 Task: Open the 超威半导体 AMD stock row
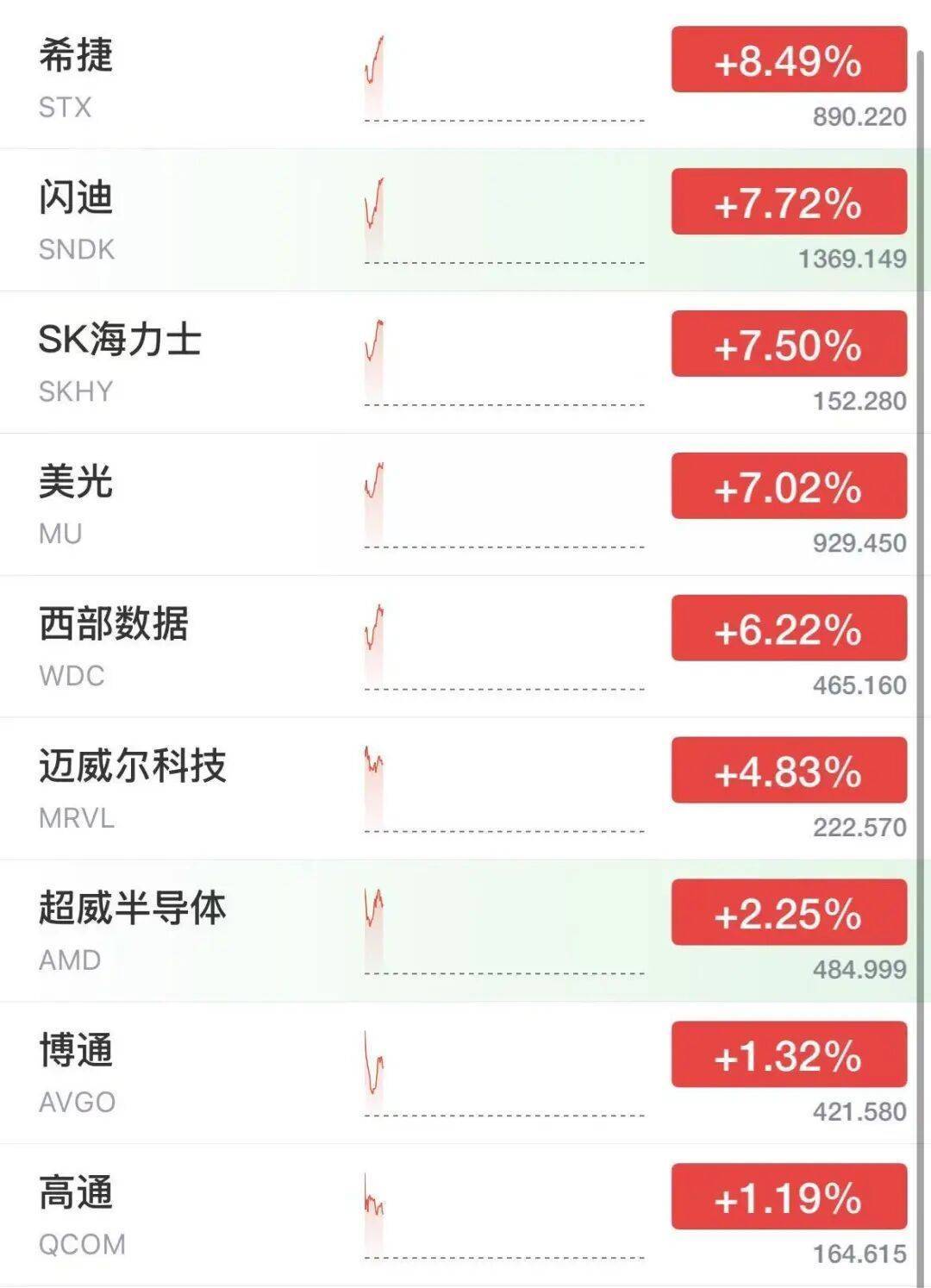coord(465,931)
